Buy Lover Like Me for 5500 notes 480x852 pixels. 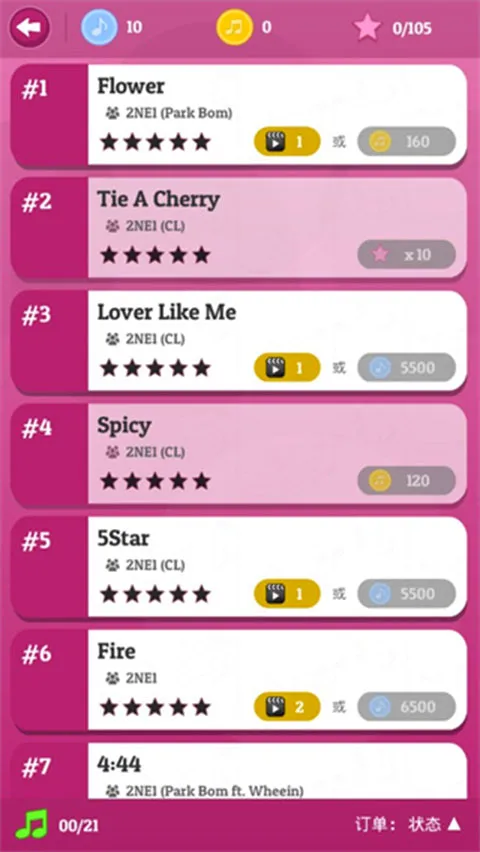click(406, 368)
